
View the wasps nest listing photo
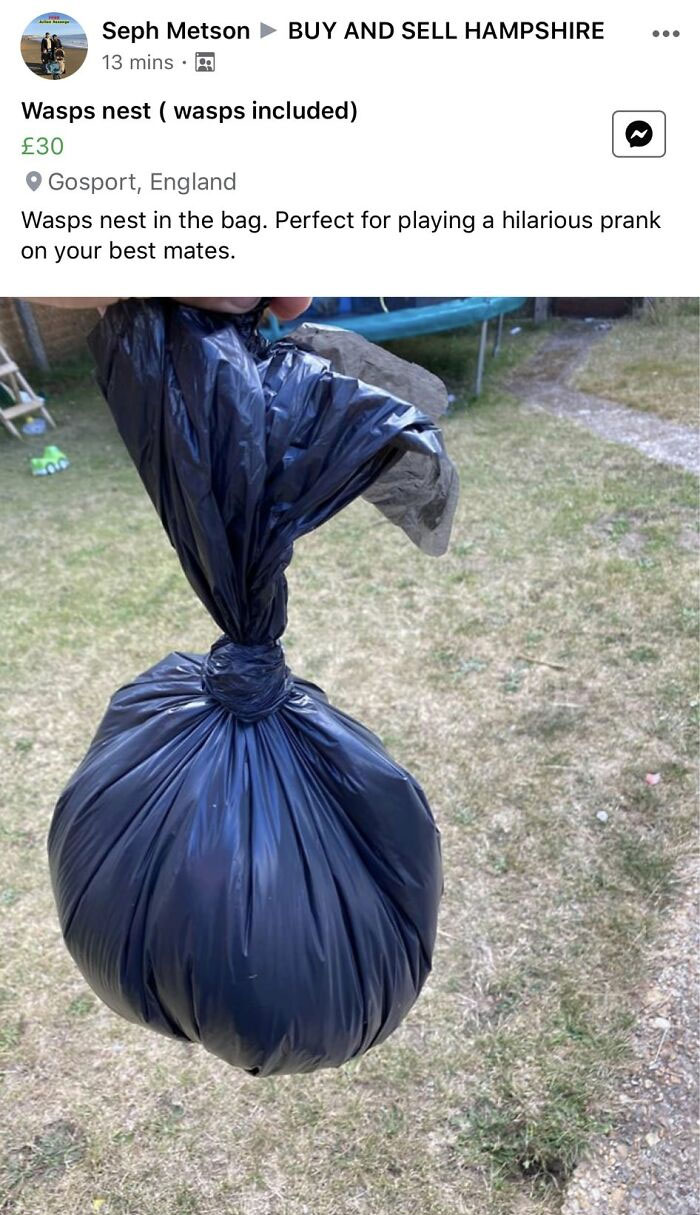click(x=350, y=755)
